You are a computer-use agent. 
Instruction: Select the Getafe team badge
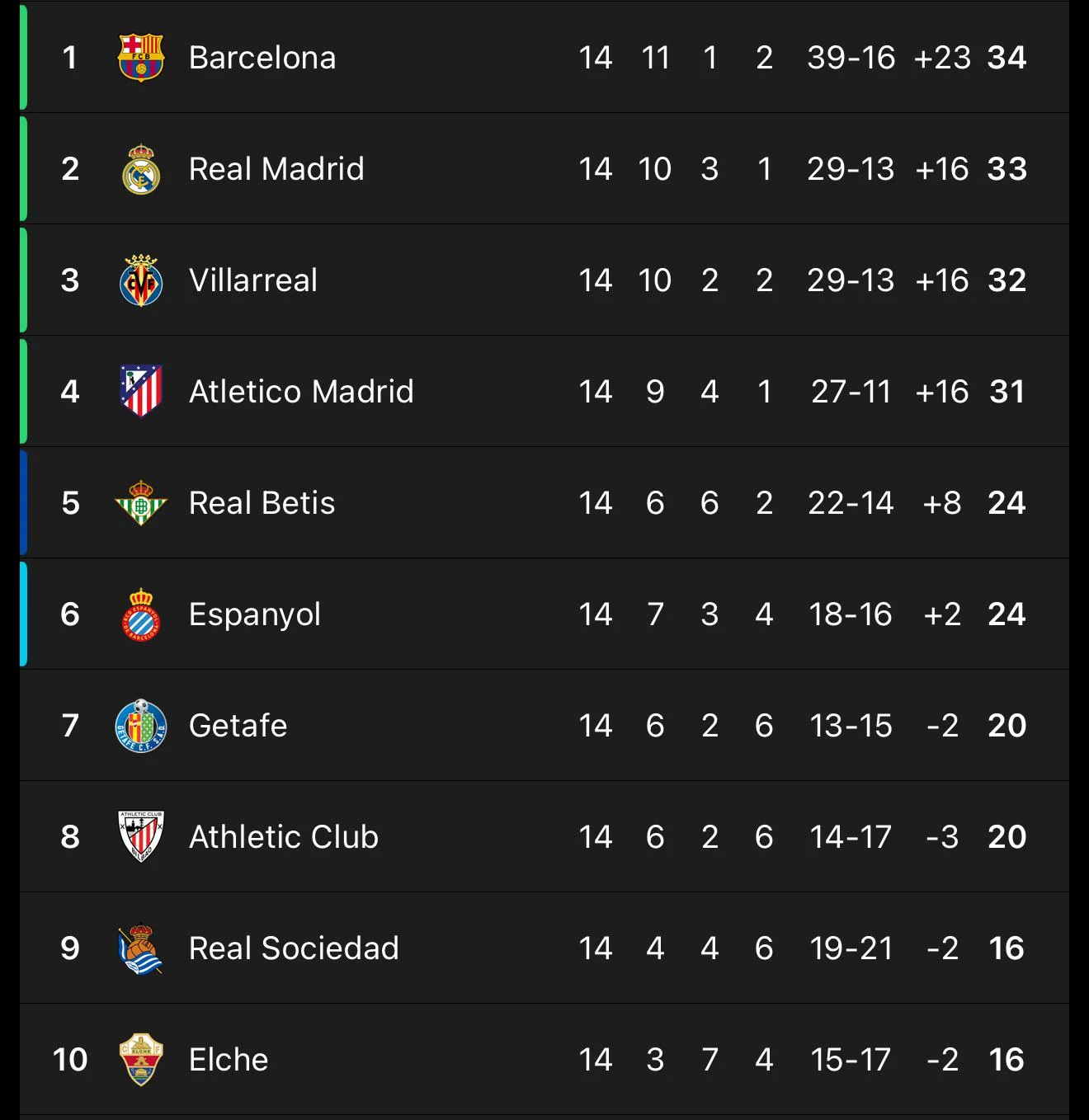(140, 725)
